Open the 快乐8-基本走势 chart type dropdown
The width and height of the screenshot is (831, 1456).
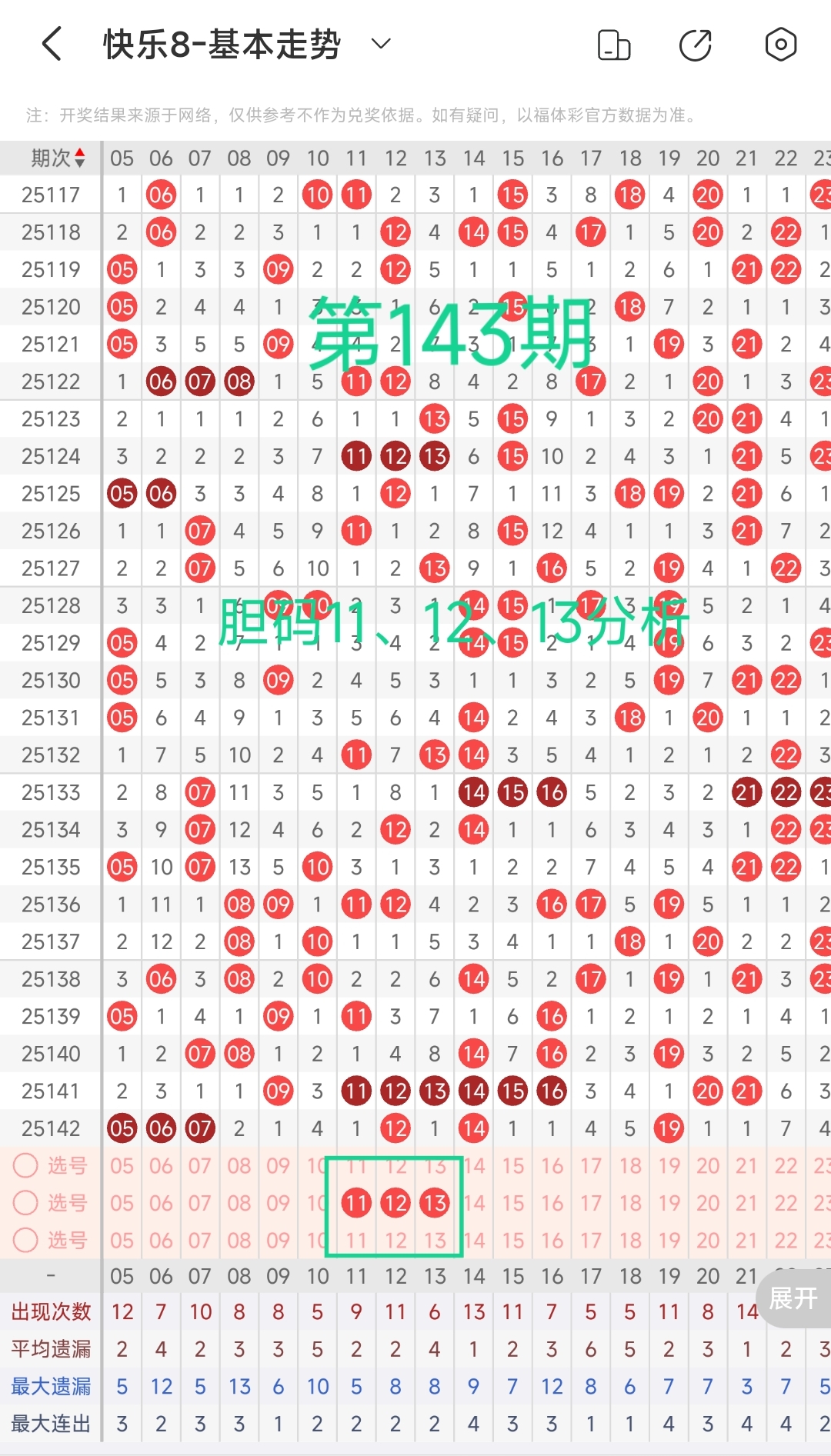(x=380, y=44)
